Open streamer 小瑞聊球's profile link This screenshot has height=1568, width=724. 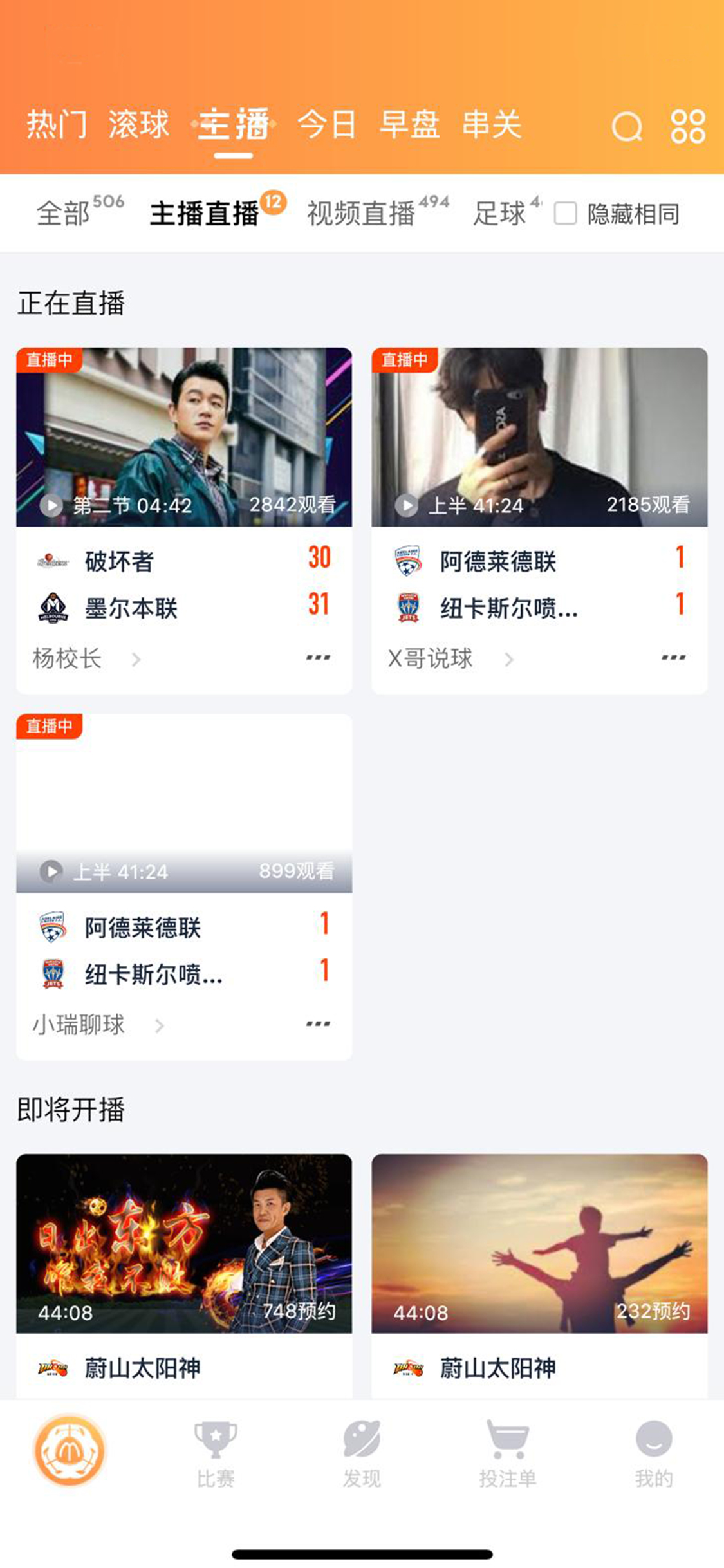click(97, 1025)
